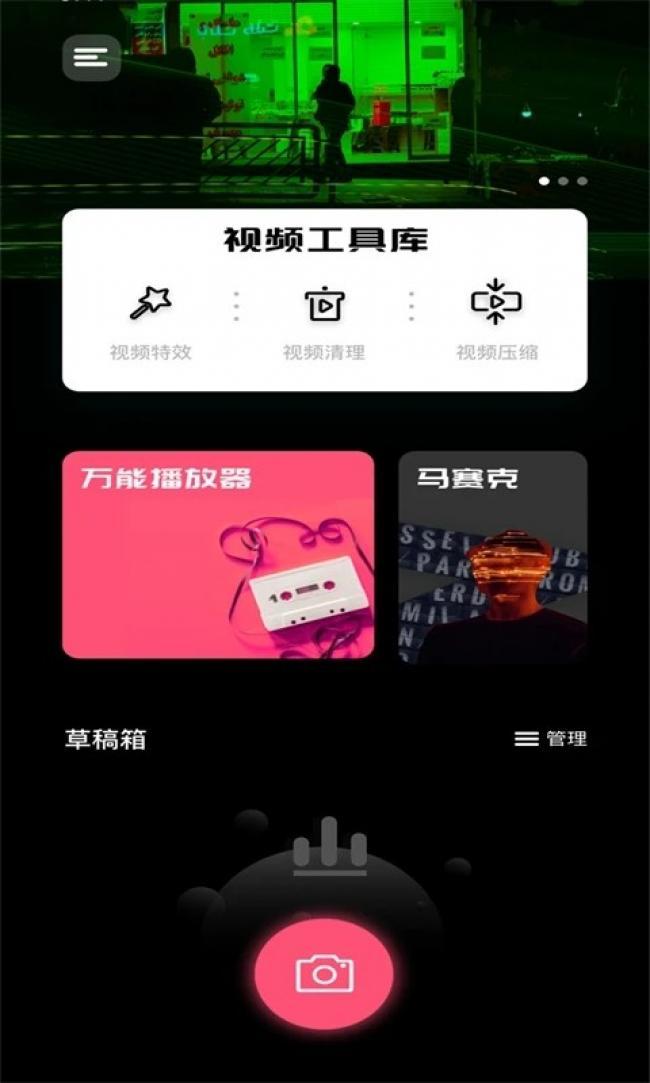Tap 管理 to manage drafts
Image resolution: width=650 pixels, height=1083 pixels.
point(551,739)
